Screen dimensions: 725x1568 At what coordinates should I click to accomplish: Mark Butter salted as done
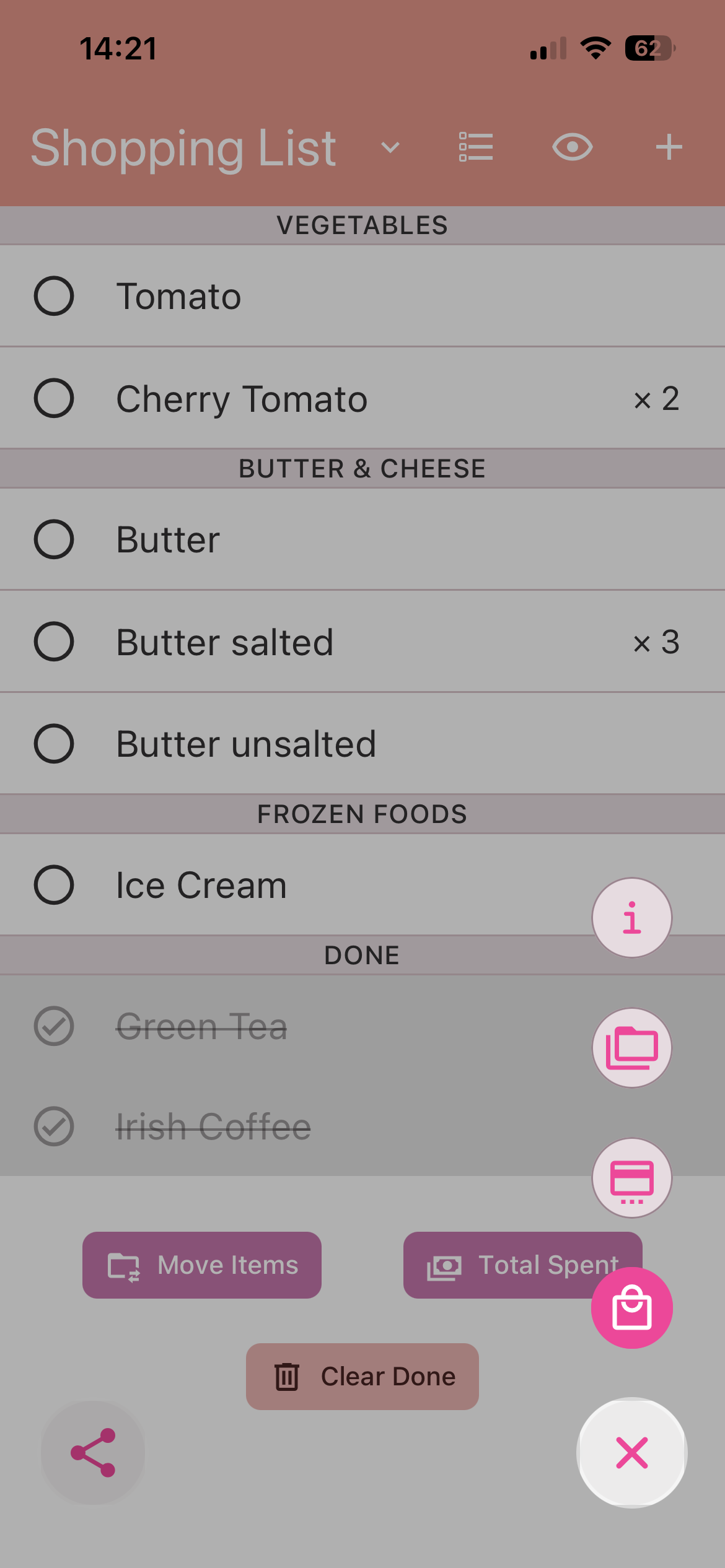tap(54, 642)
